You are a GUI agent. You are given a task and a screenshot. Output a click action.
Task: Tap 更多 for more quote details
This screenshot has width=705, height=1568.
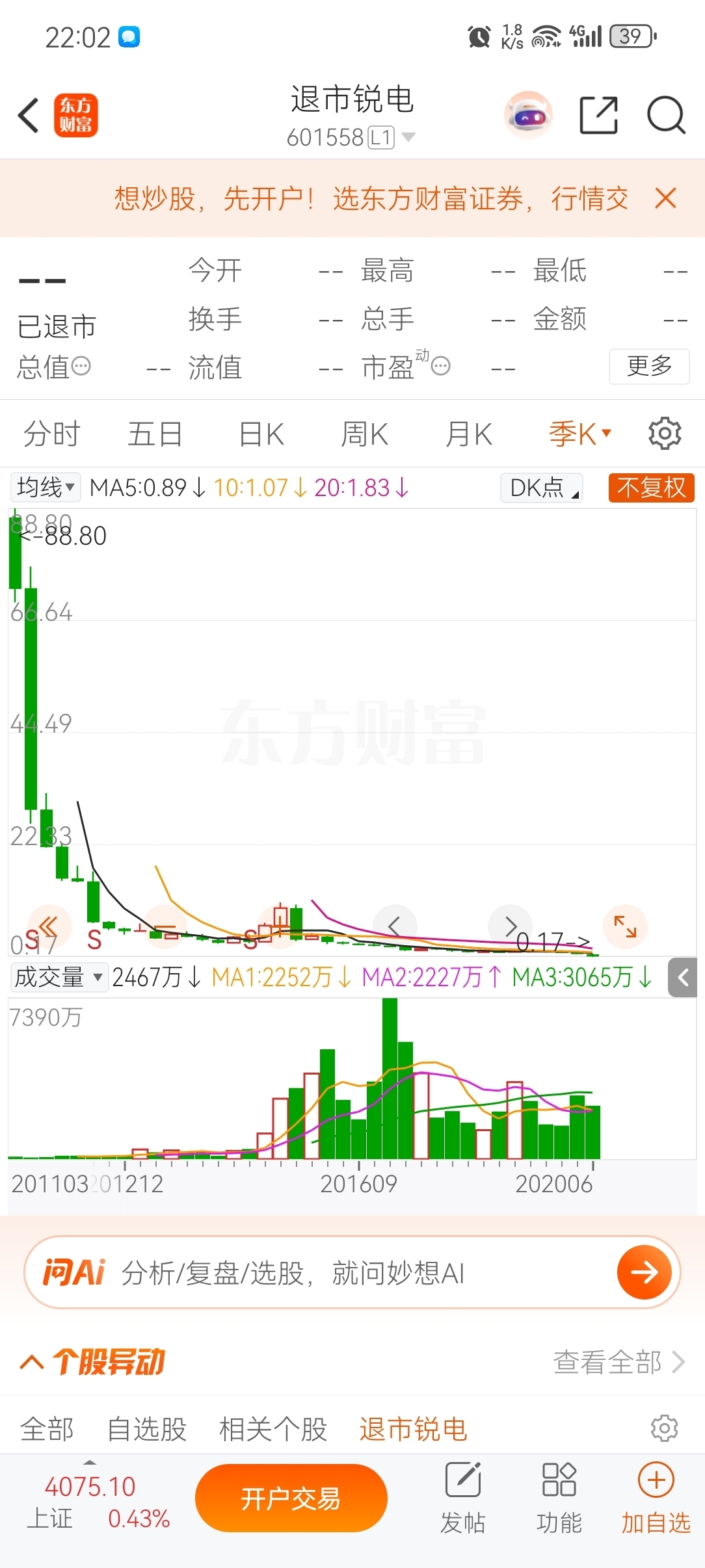(x=649, y=366)
